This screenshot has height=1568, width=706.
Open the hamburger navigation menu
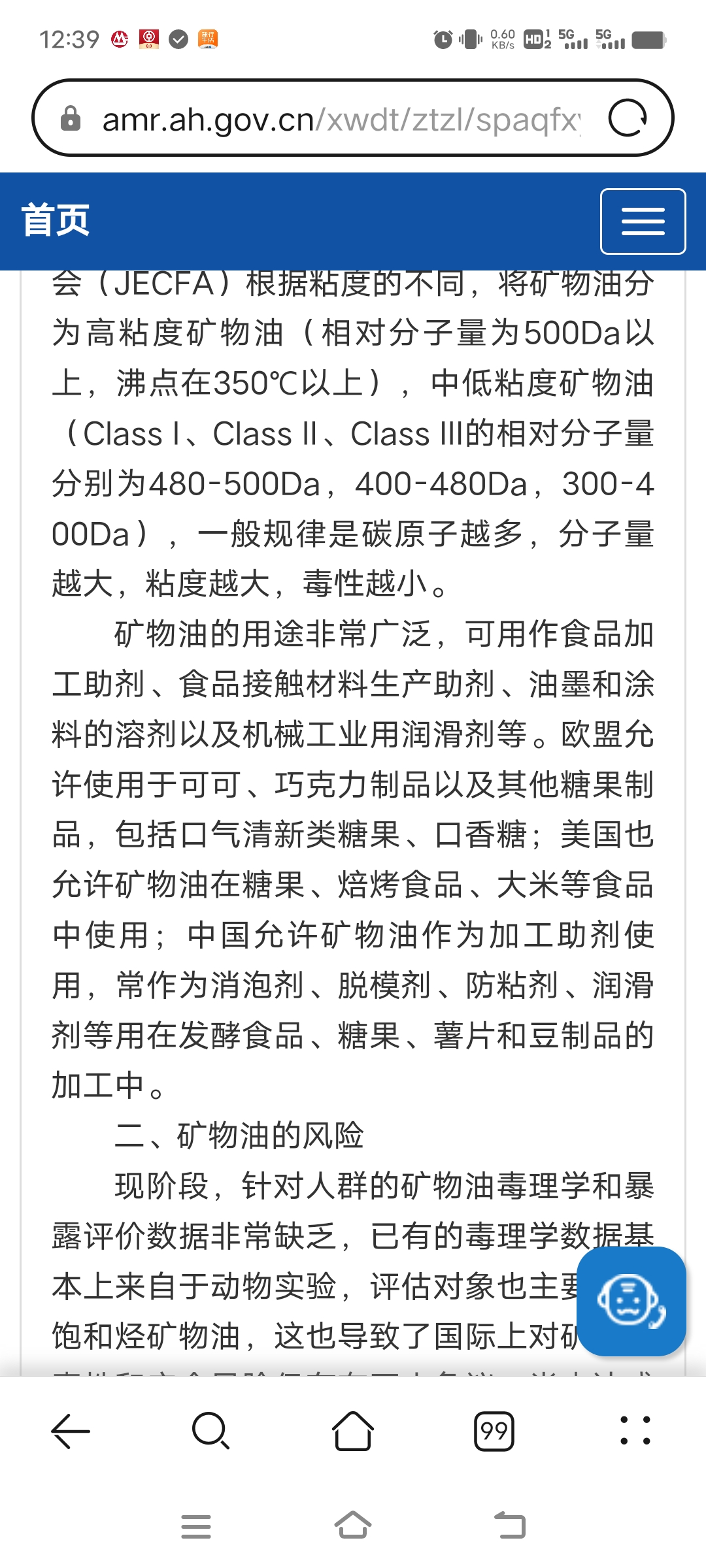643,221
